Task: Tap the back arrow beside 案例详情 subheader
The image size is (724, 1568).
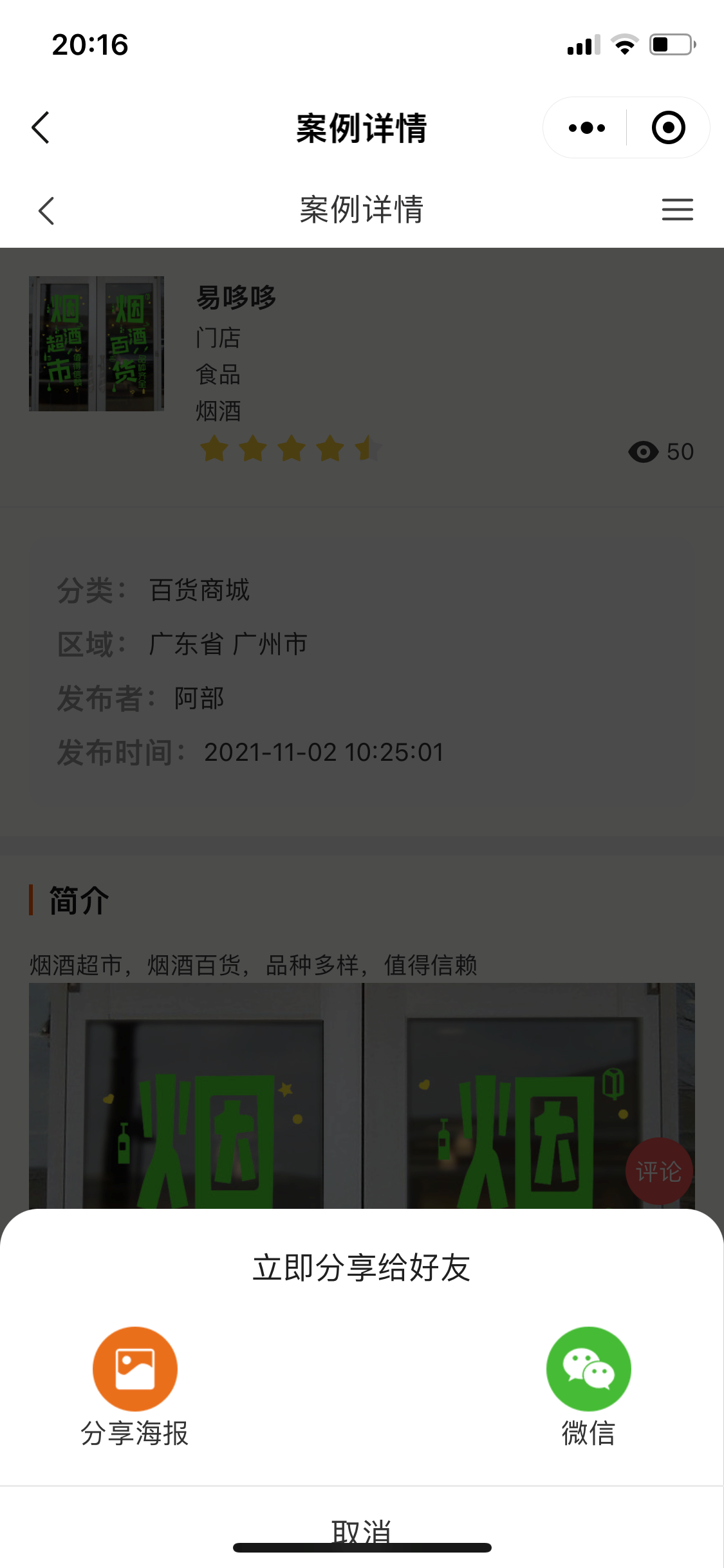Action: pyautogui.click(x=46, y=210)
